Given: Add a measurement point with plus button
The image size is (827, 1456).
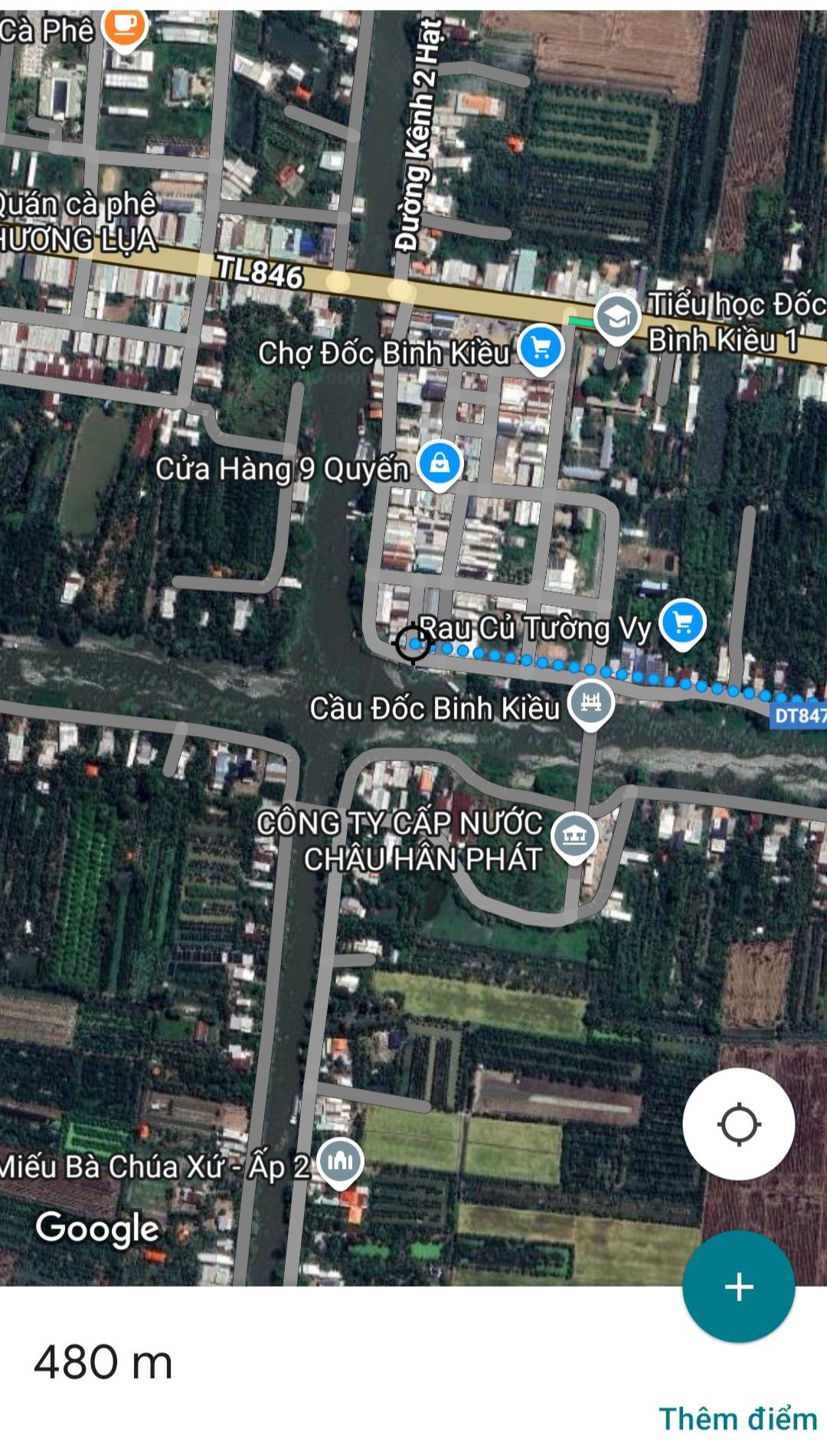Looking at the screenshot, I should point(738,1286).
